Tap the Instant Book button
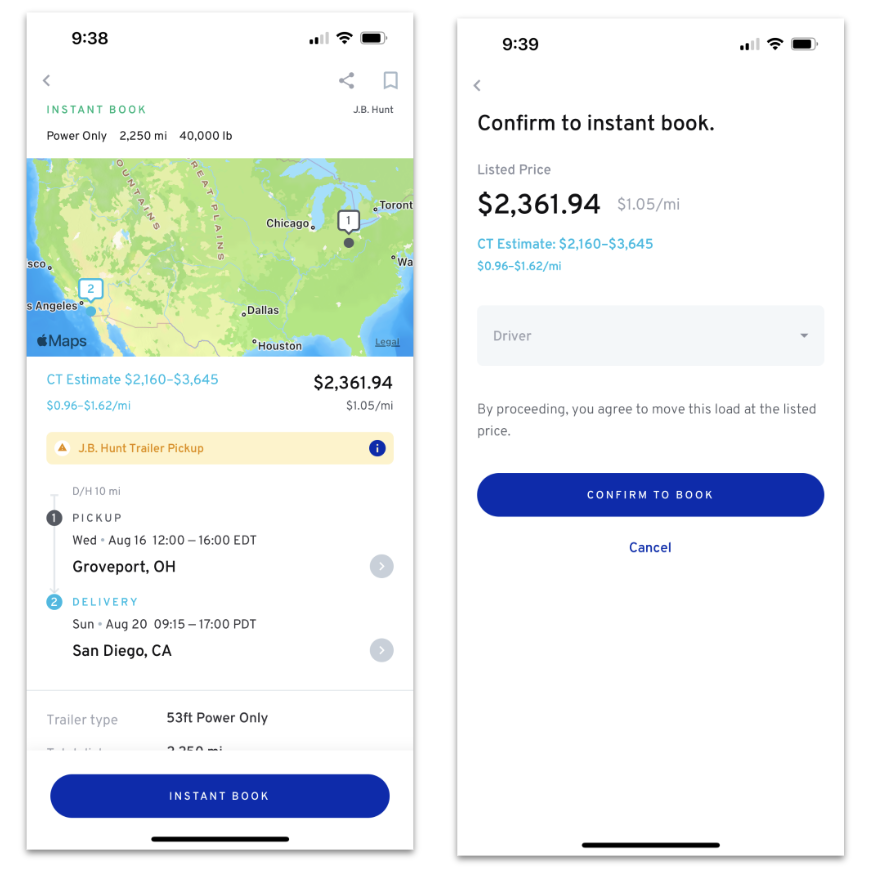 click(219, 796)
